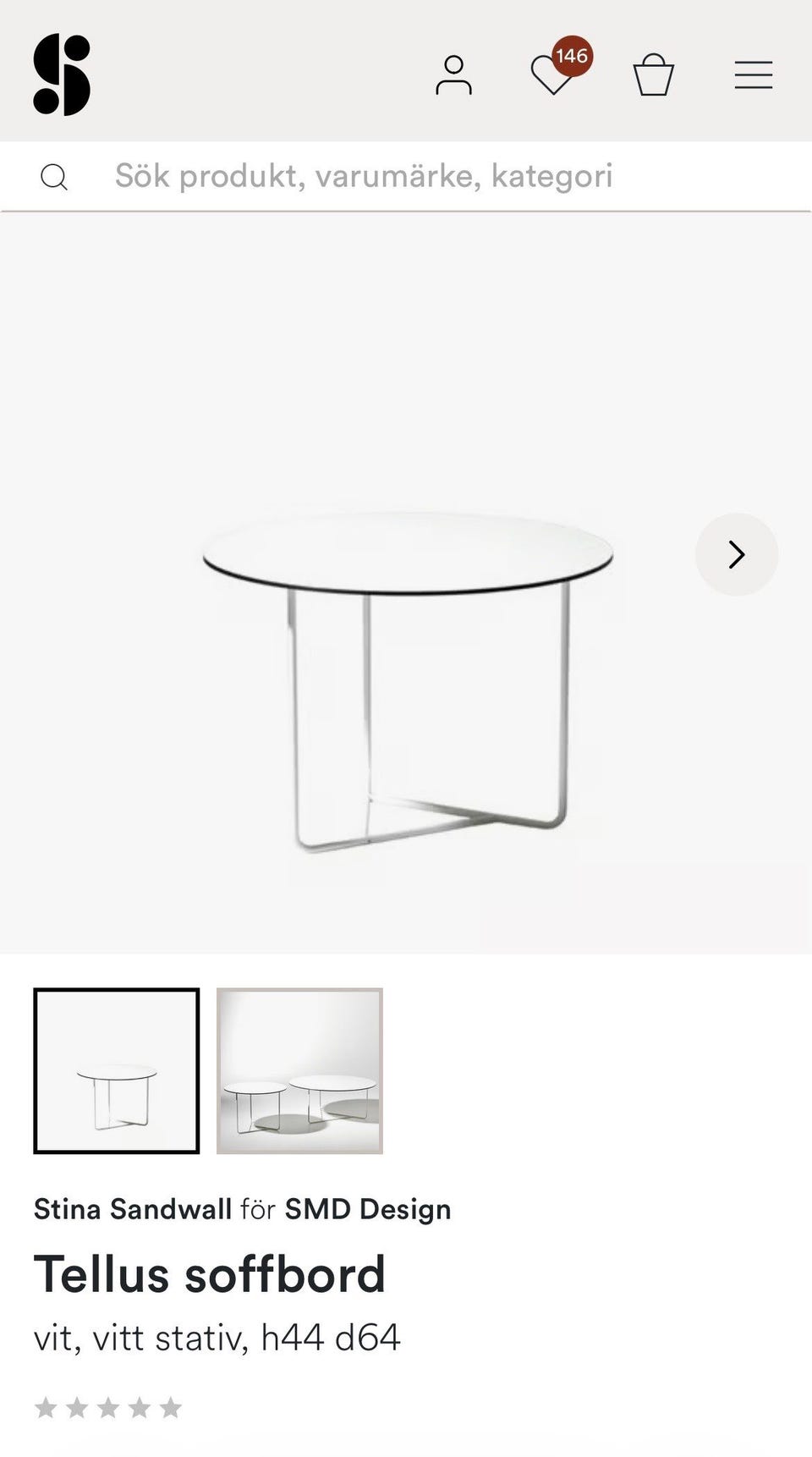Open the wishlist heart with 146 items
The width and height of the screenshot is (812, 1457).
[x=553, y=75]
